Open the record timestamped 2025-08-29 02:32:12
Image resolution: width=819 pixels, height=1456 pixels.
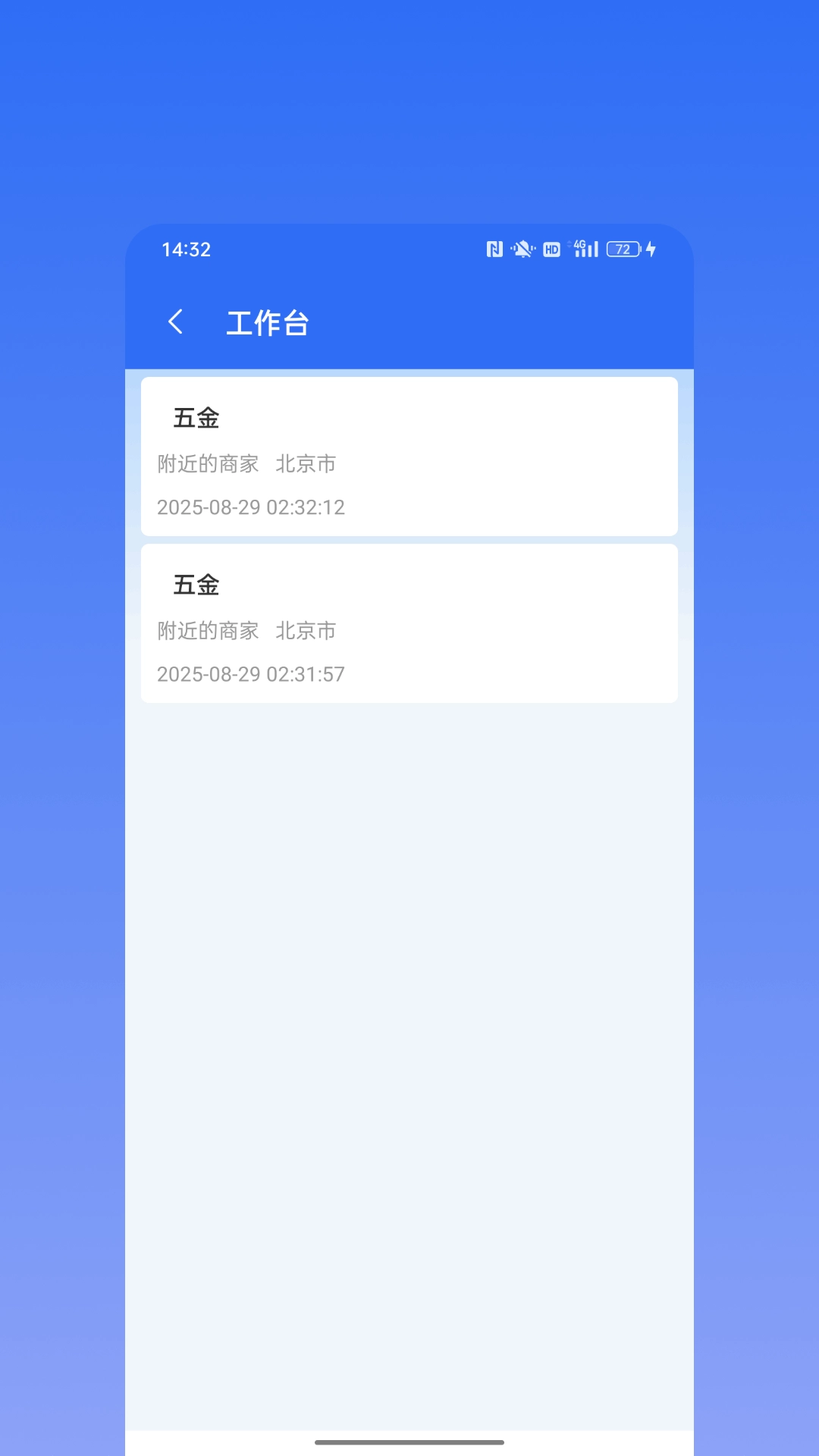click(409, 457)
